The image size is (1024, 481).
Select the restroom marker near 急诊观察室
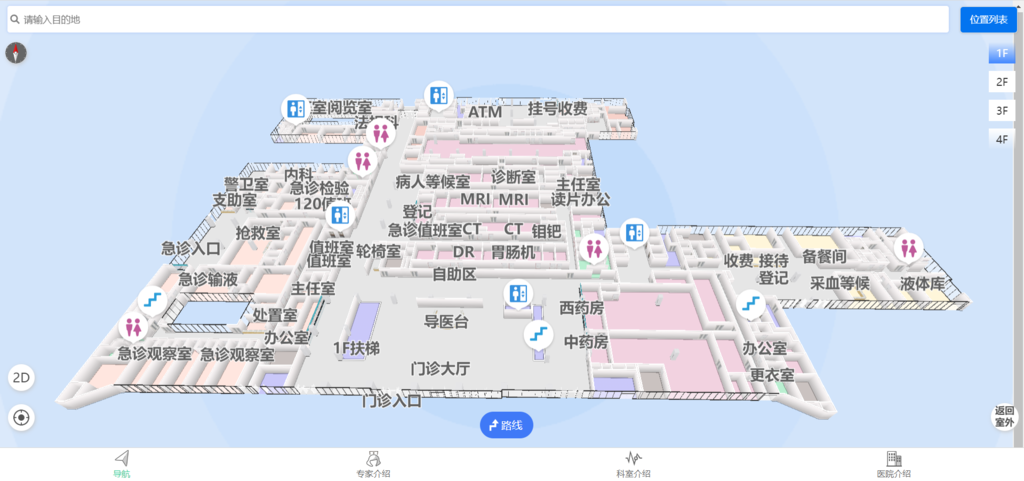[x=133, y=326]
